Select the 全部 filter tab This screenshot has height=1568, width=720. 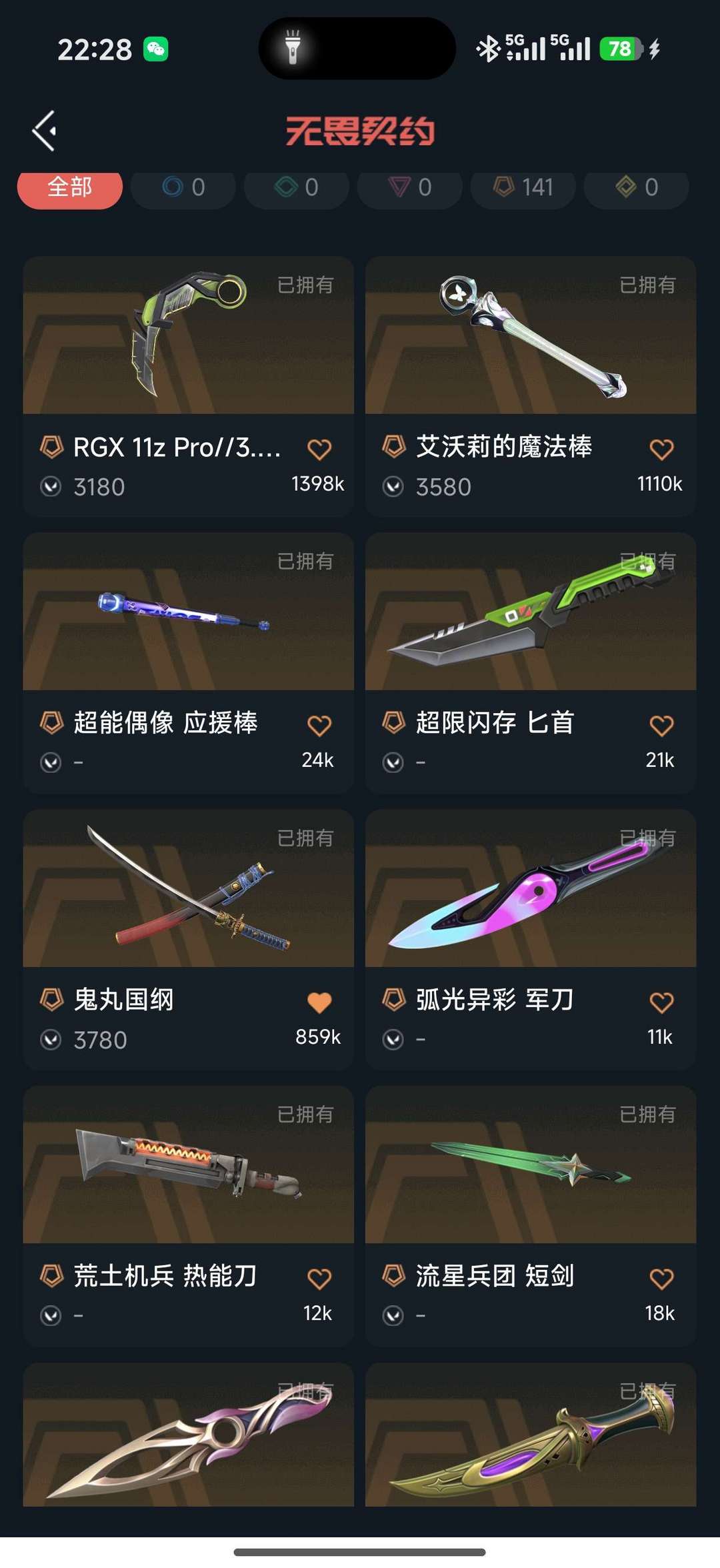pyautogui.click(x=69, y=188)
